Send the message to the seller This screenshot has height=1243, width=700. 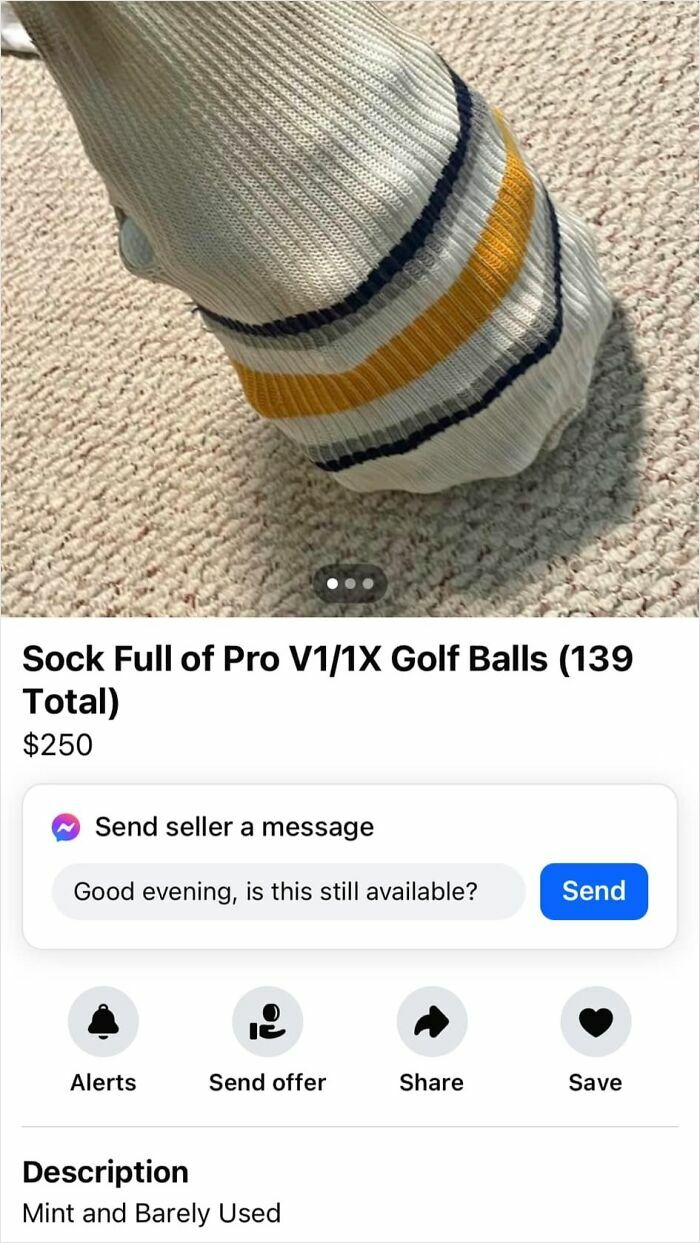pos(594,891)
